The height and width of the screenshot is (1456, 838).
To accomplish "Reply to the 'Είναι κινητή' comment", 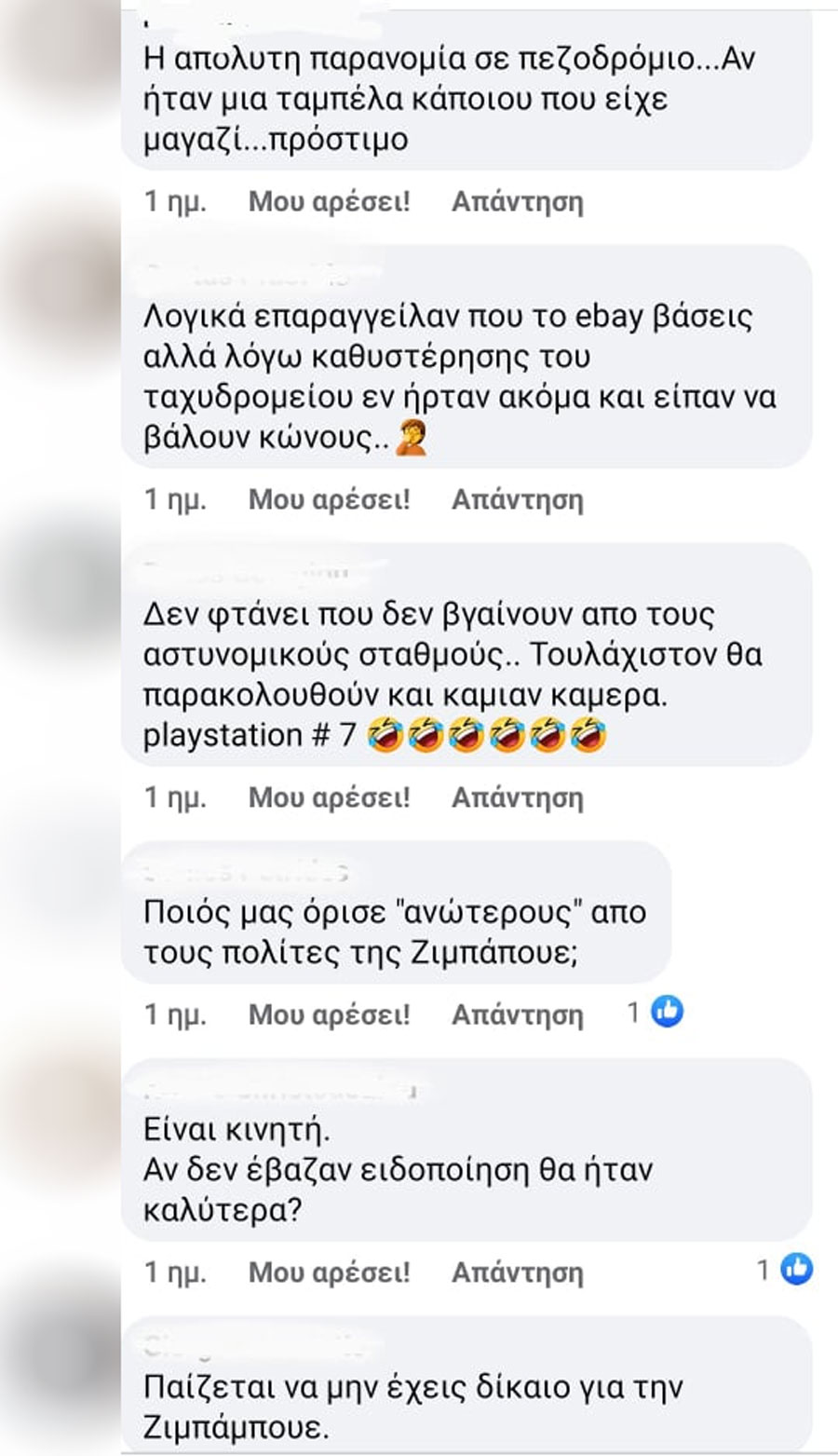I will [x=518, y=1272].
